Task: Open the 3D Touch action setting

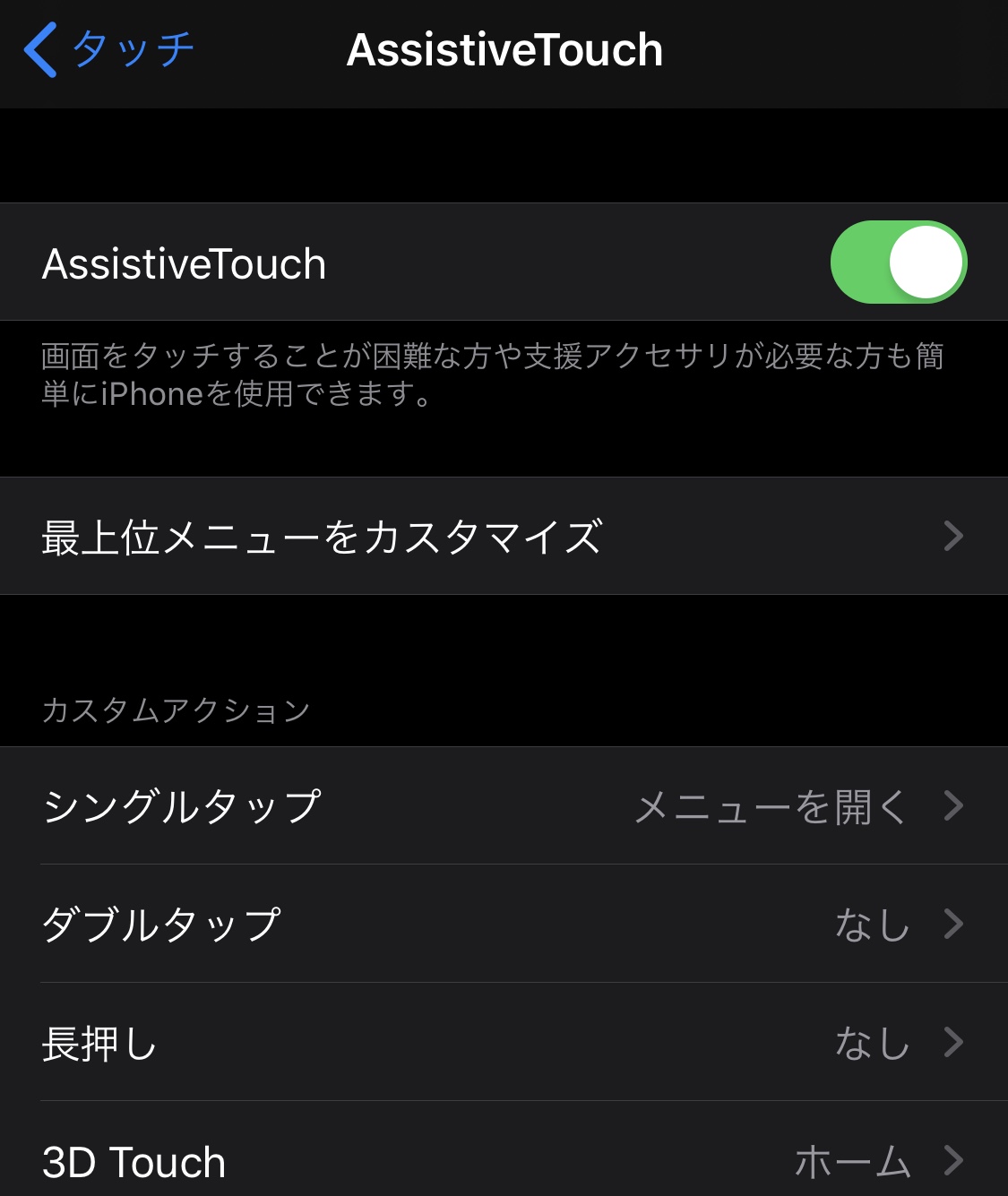Action: coord(504,1161)
